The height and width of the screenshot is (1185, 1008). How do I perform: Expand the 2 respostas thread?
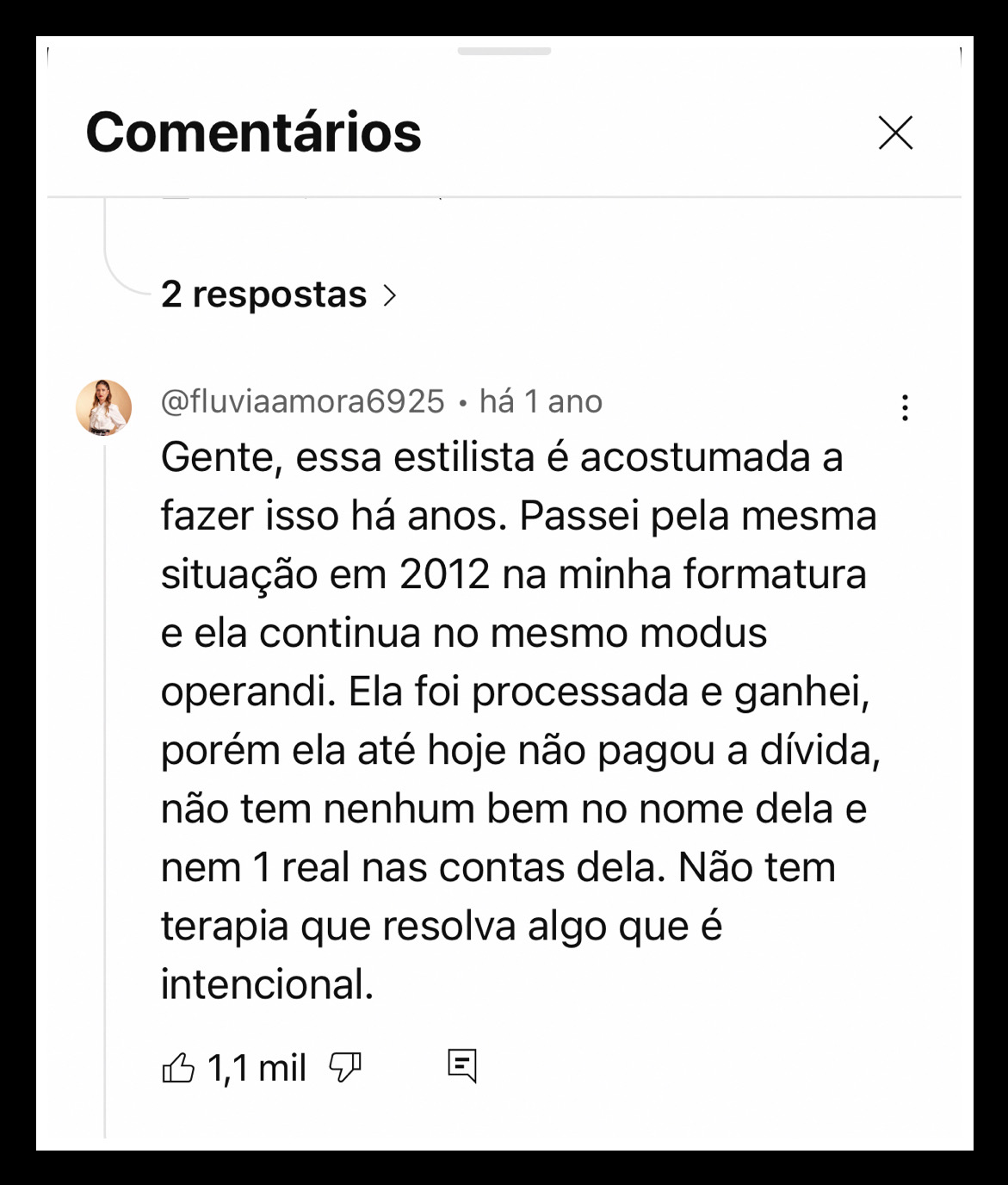click(x=278, y=295)
